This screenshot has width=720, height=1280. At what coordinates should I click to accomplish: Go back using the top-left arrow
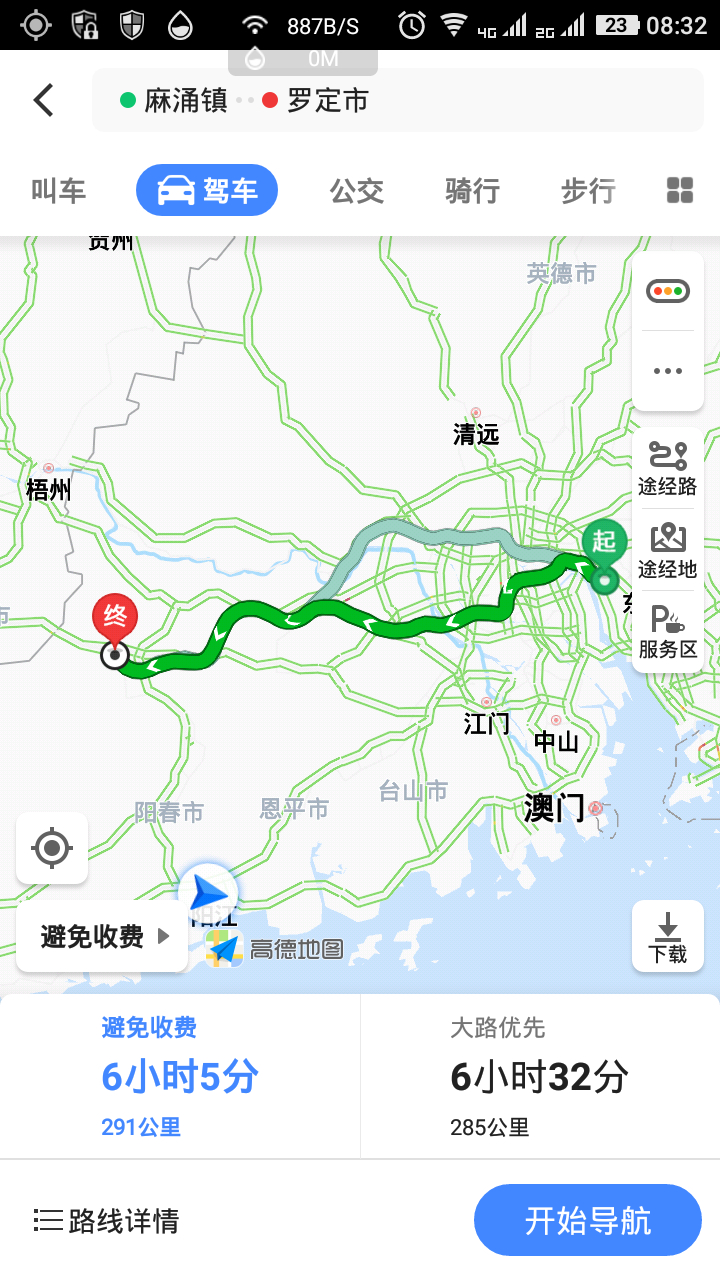tap(43, 100)
